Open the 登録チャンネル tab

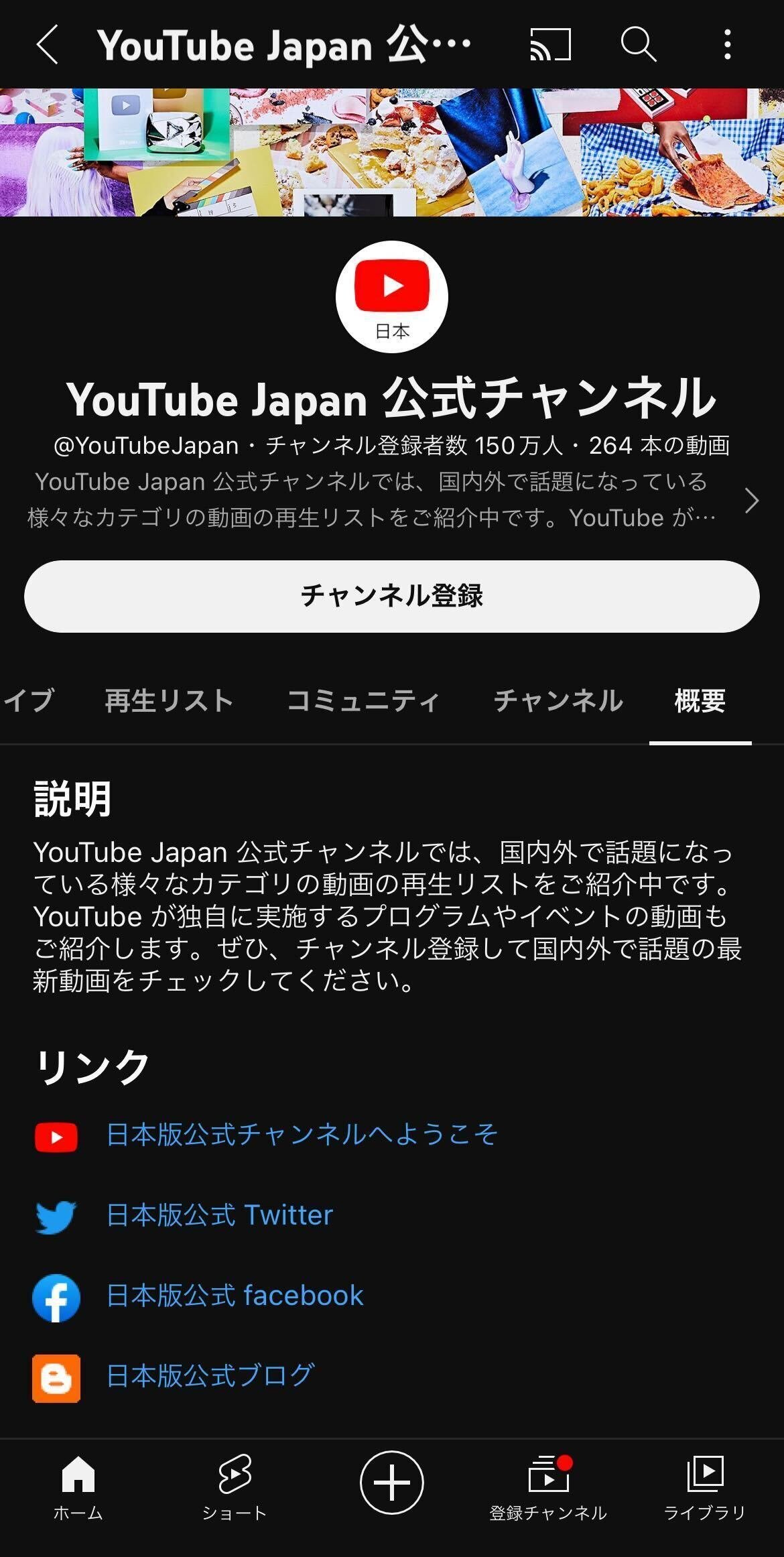click(548, 1487)
